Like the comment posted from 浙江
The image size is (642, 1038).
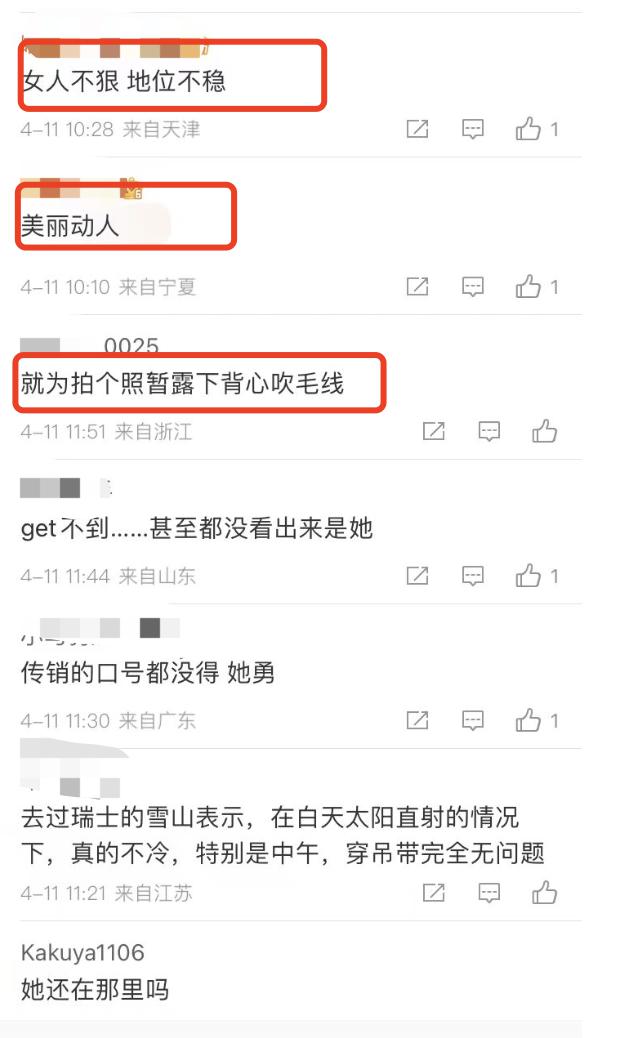point(545,431)
